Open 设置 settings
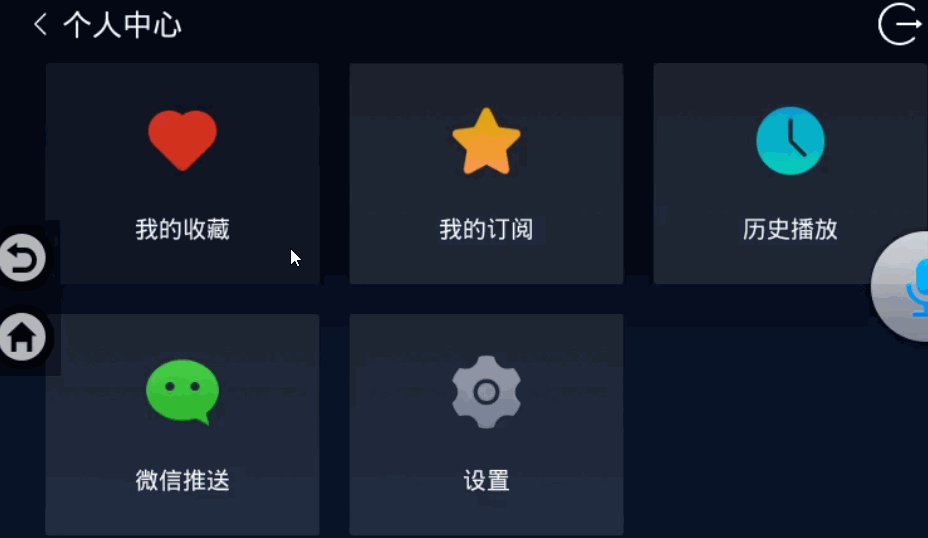928x538 pixels. coord(486,424)
